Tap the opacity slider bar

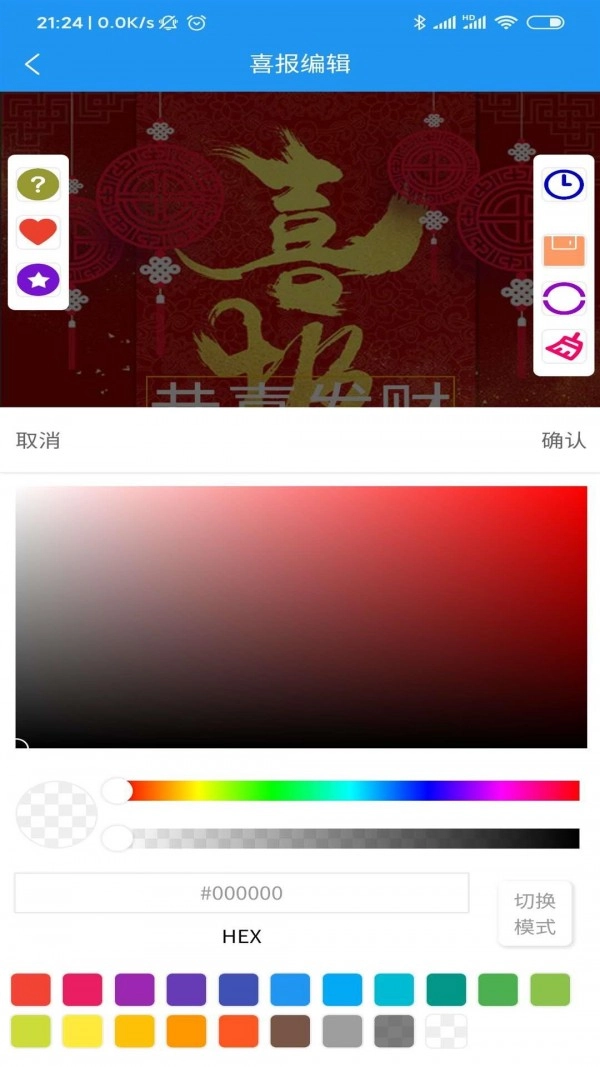pos(350,838)
